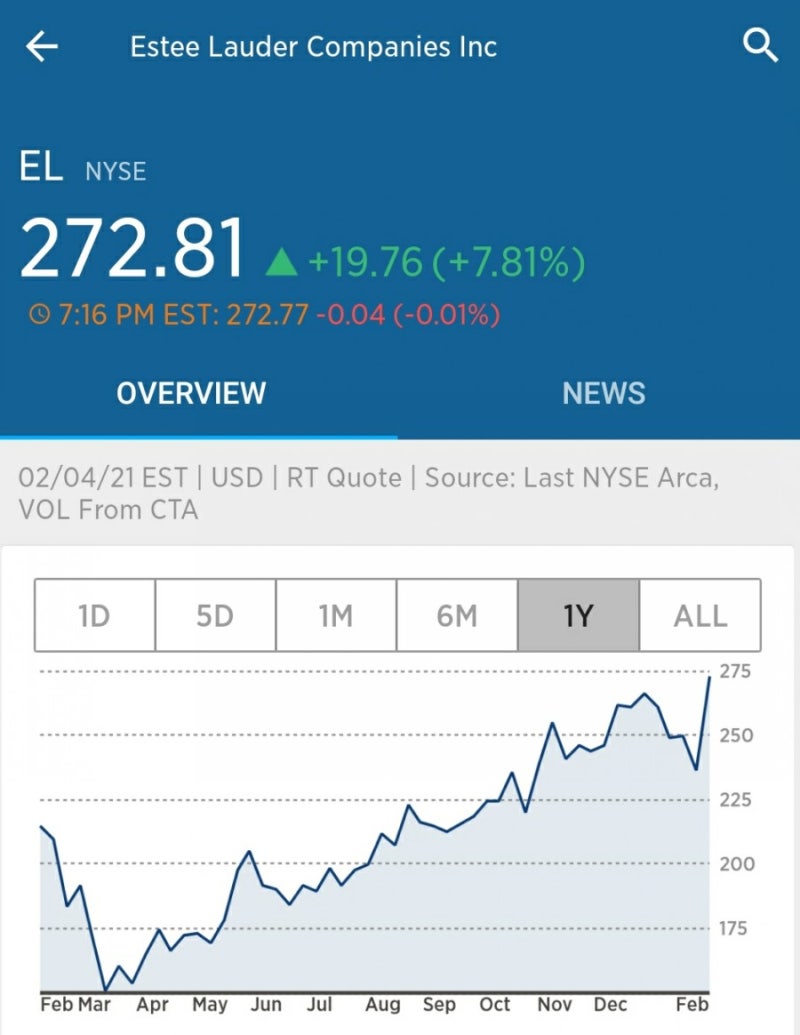Select the ALL chart range
This screenshot has height=1035, width=800.
point(701,617)
